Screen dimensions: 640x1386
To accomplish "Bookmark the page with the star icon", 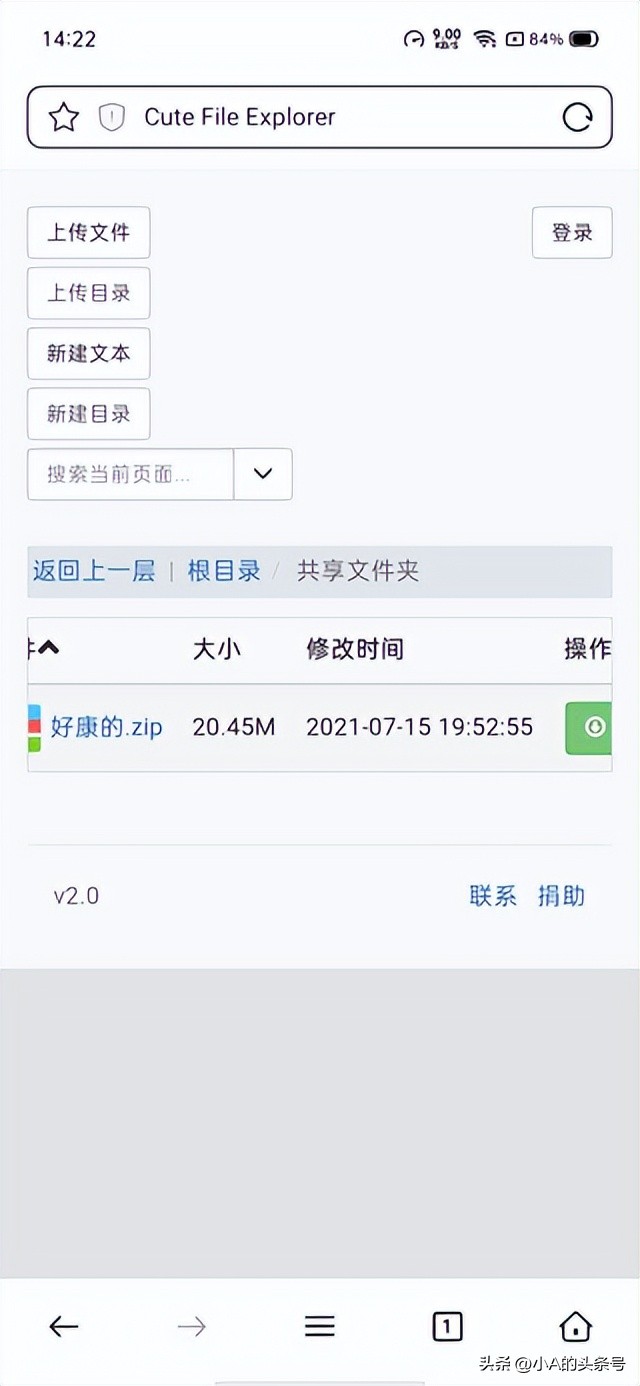I will point(64,117).
